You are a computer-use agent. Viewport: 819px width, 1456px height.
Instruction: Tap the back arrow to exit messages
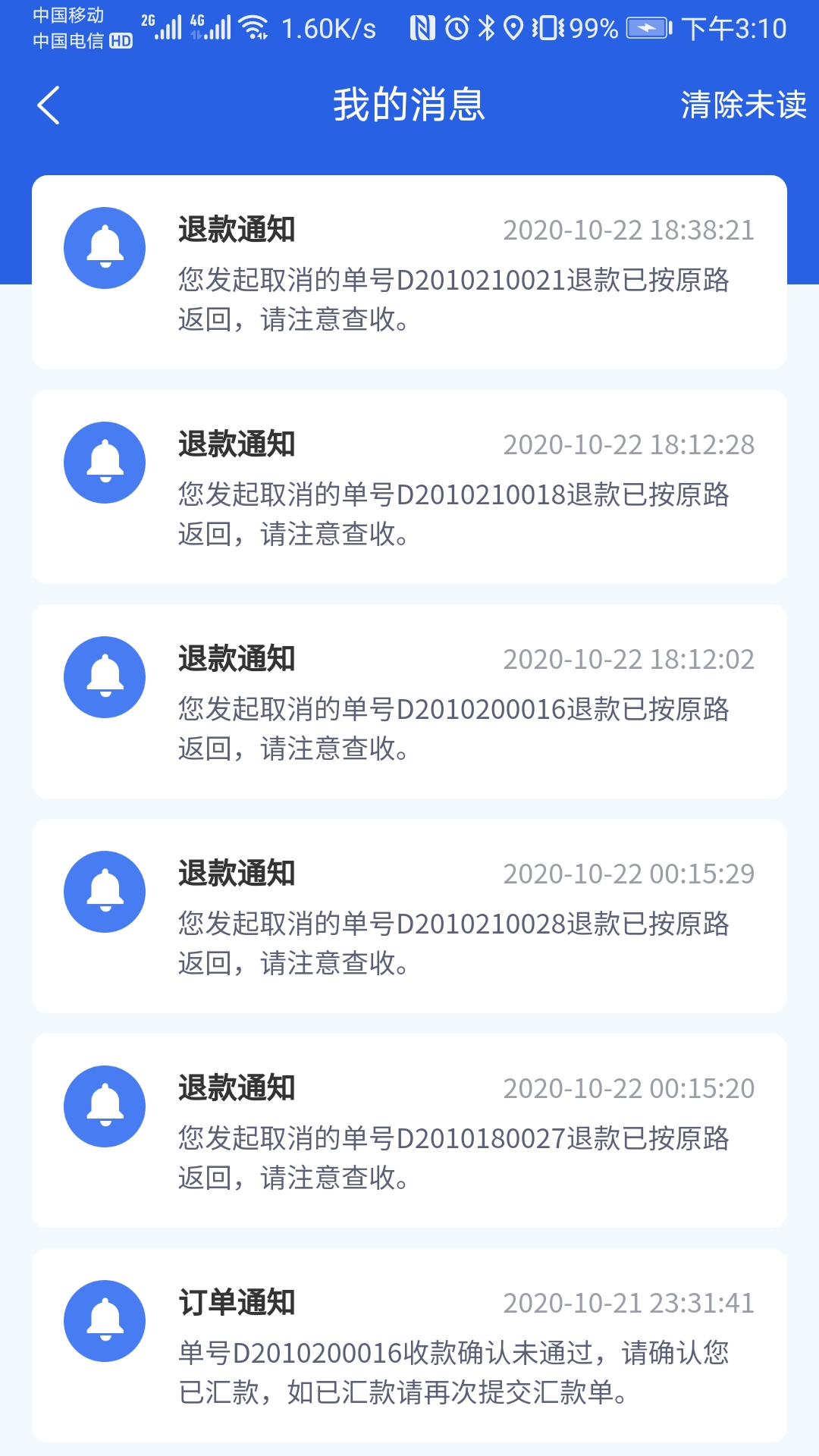click(x=48, y=106)
